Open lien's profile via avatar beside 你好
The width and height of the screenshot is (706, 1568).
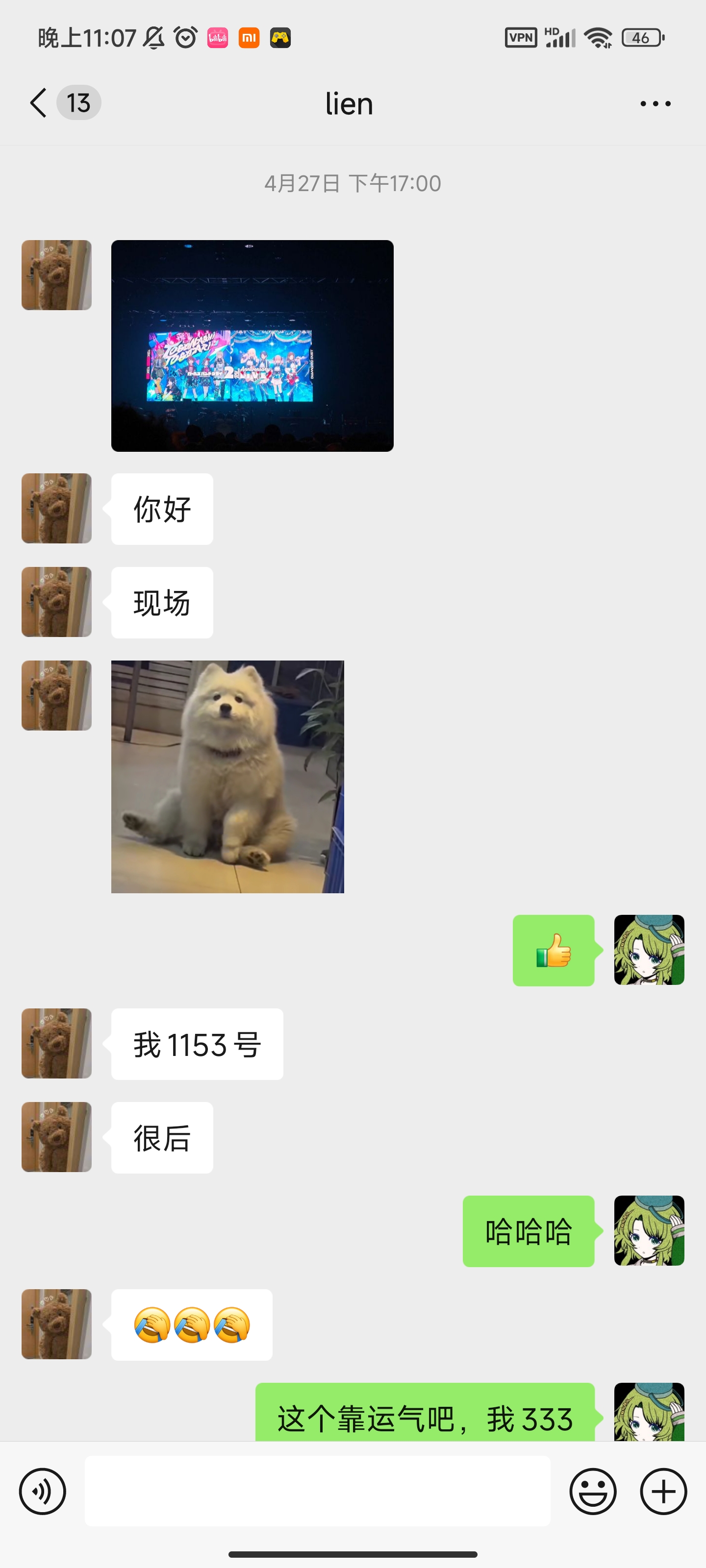coord(57,508)
